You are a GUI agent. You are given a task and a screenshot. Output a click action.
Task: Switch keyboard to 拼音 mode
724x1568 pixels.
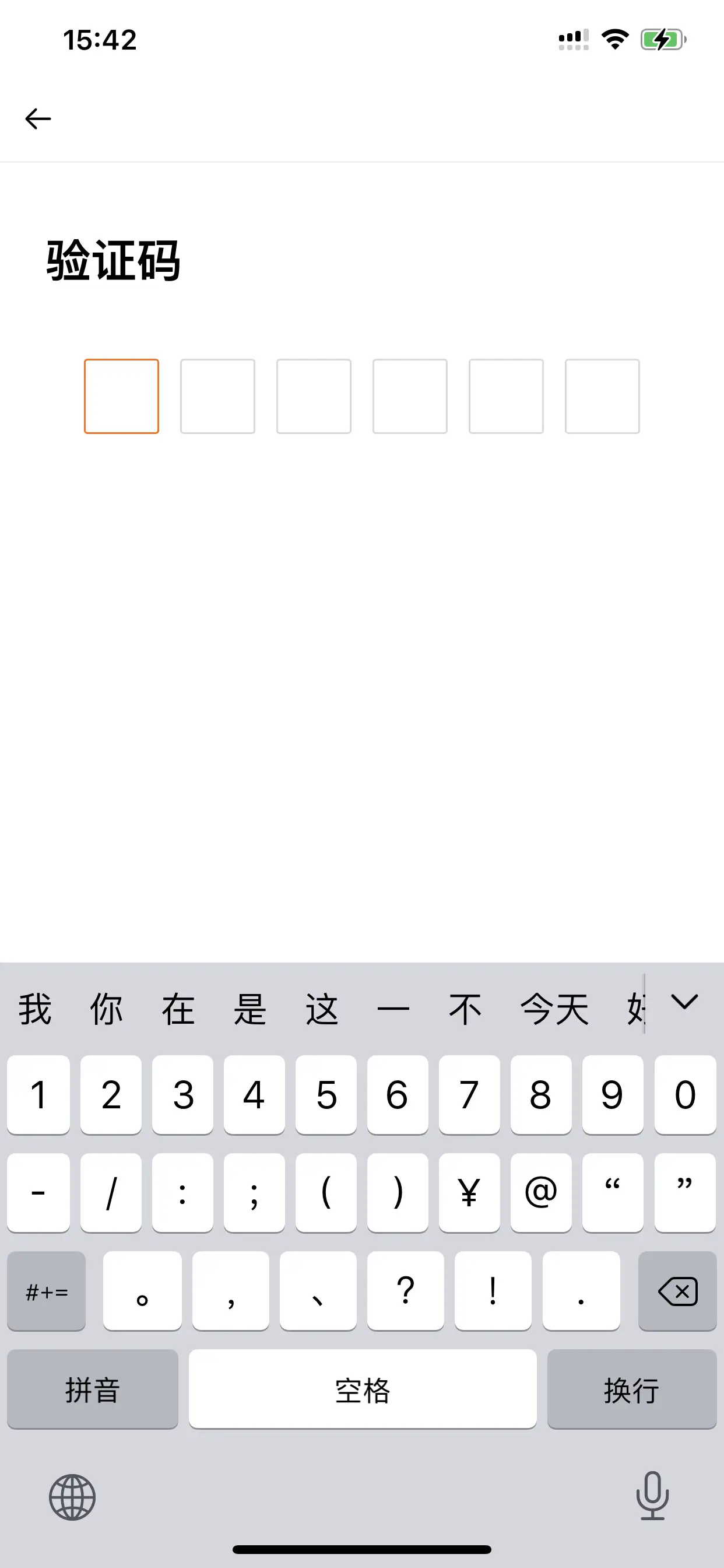(x=93, y=1389)
